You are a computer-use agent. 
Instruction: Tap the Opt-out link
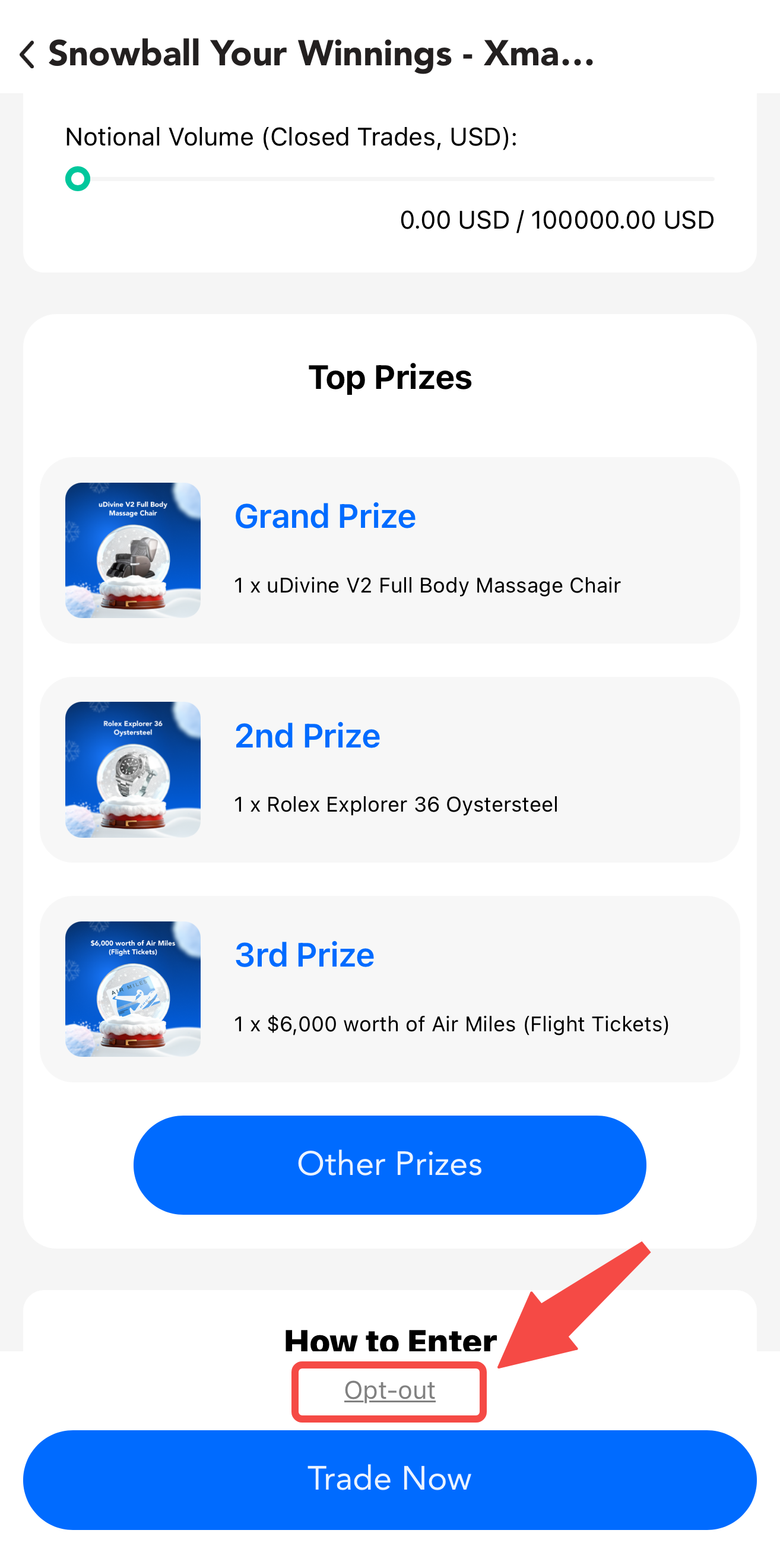[x=389, y=1391]
